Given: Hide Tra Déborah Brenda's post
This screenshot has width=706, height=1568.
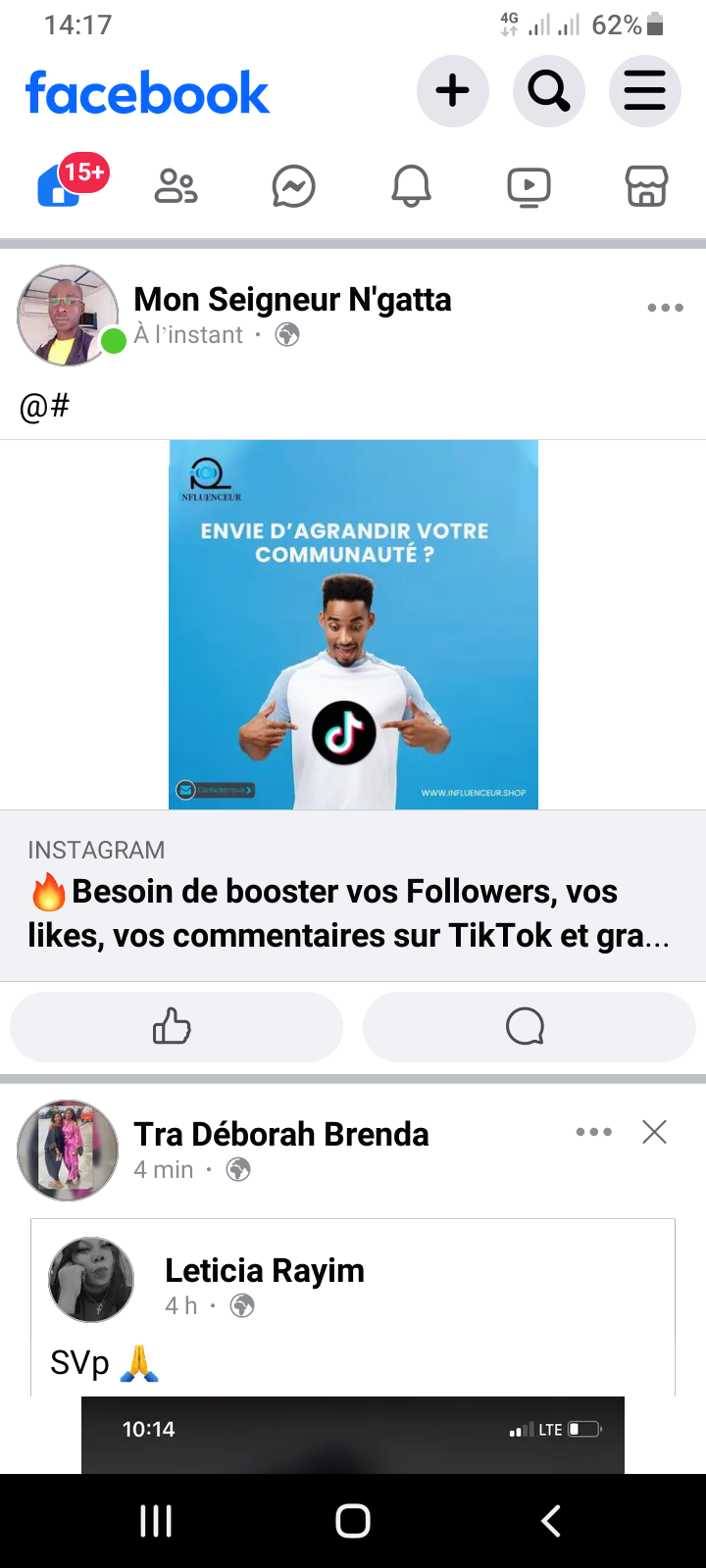Looking at the screenshot, I should coord(654,1132).
